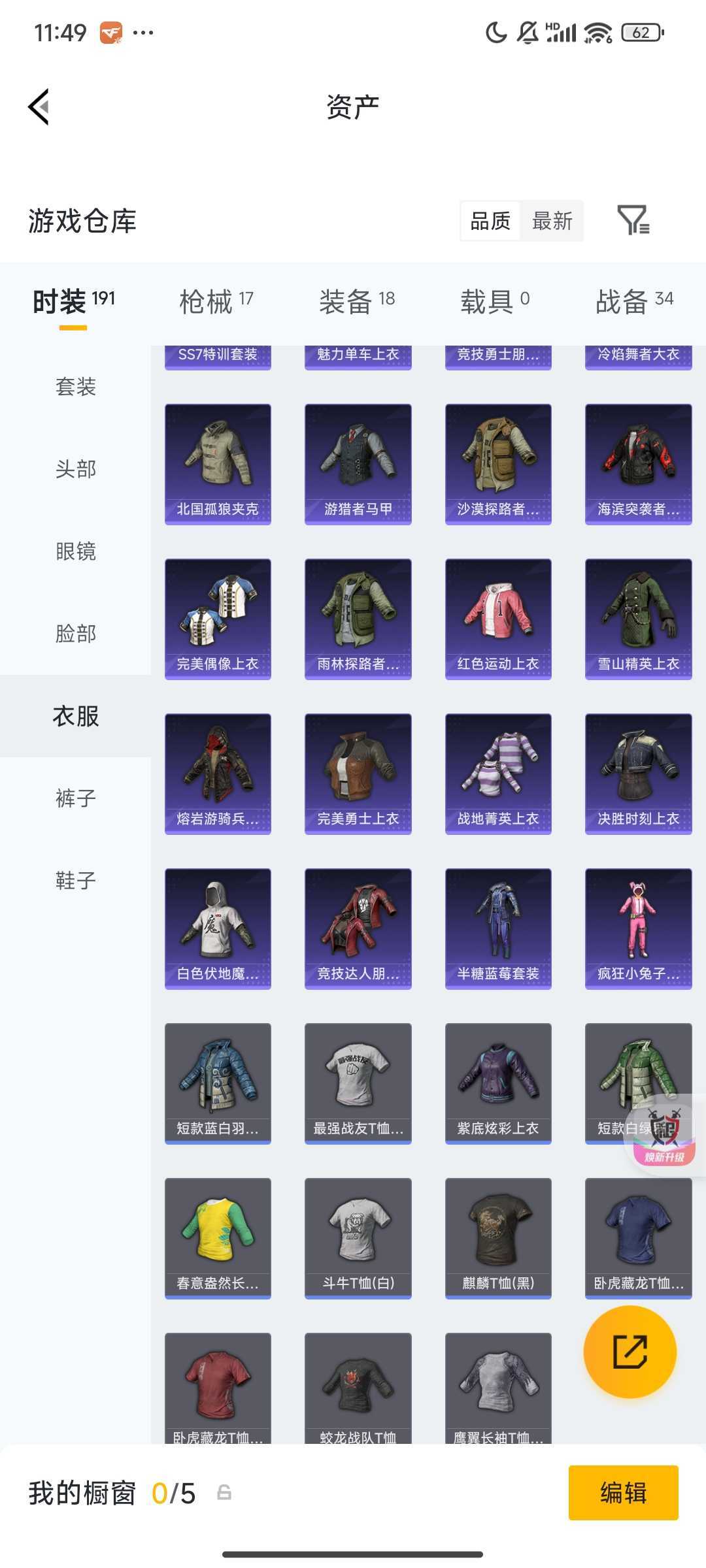Select the 红色运动上衣 item thumbnail

tap(498, 617)
